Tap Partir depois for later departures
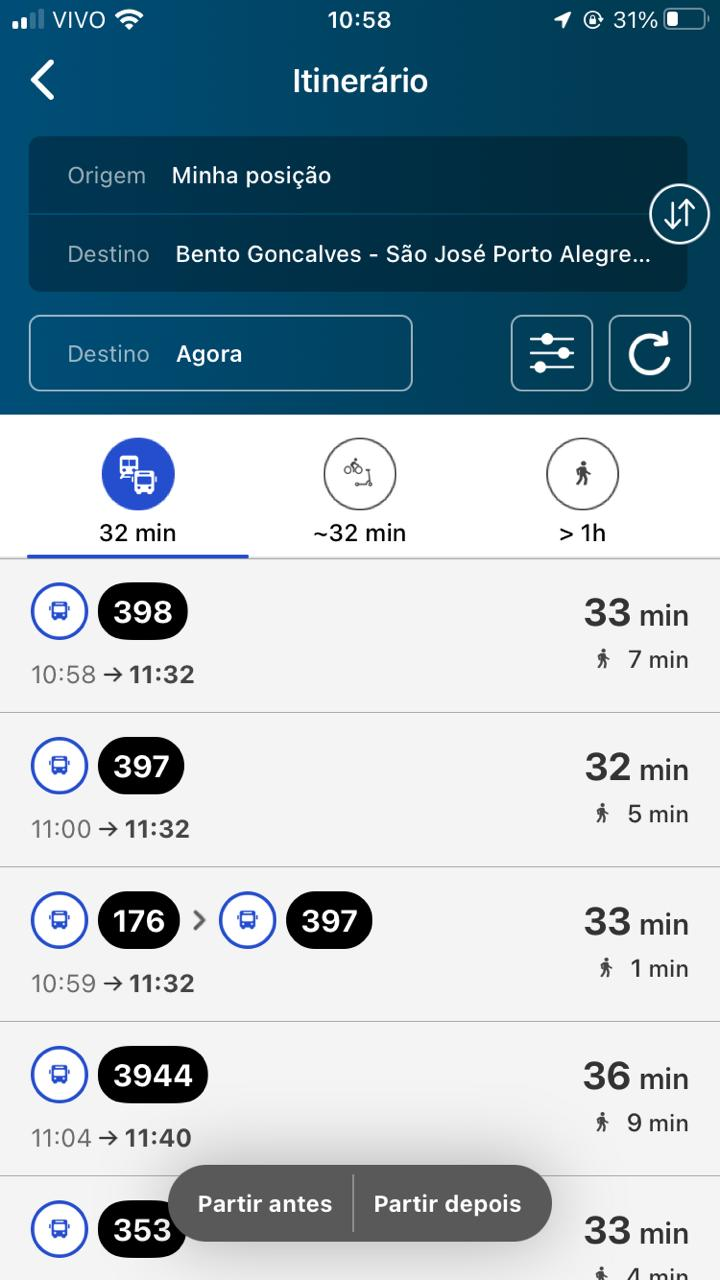The width and height of the screenshot is (720, 1280). point(447,1203)
